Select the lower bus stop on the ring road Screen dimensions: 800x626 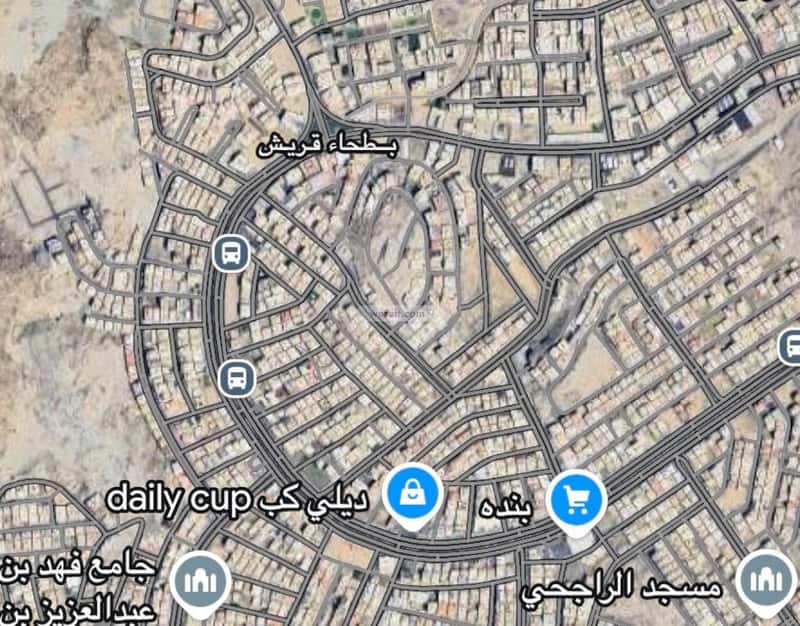[237, 377]
